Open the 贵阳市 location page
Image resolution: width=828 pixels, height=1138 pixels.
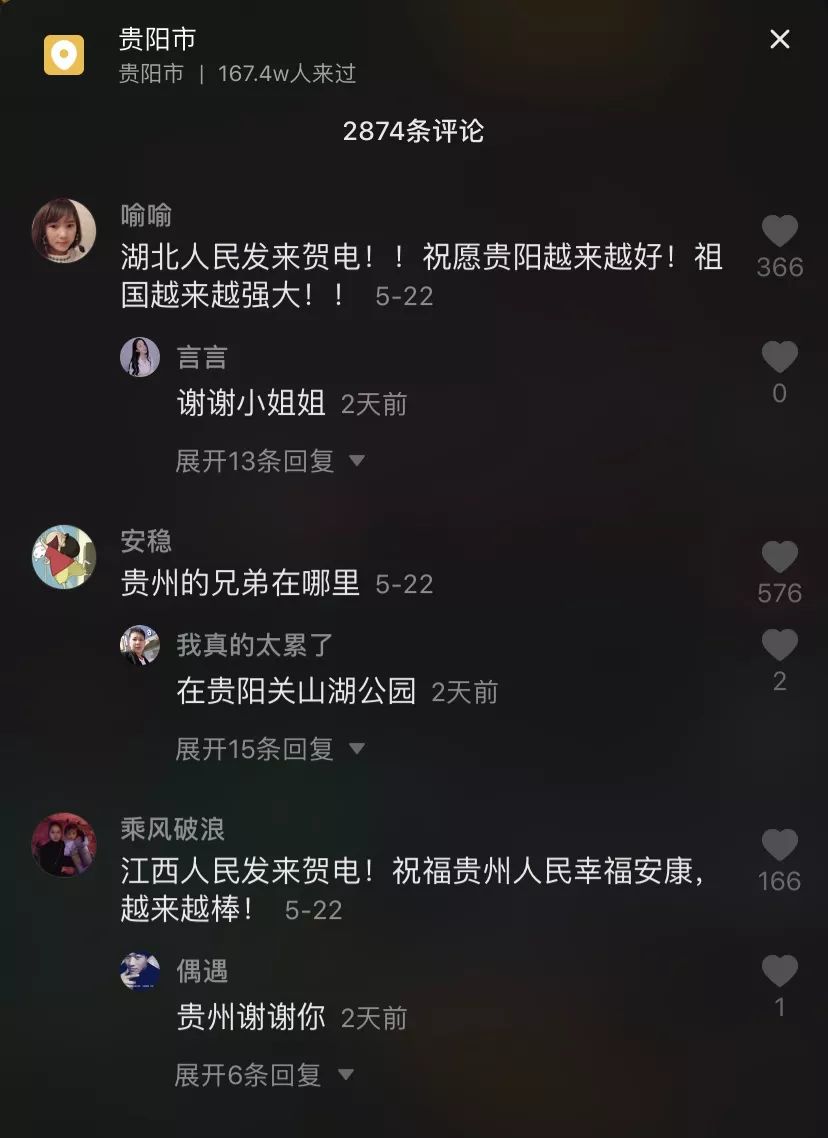[x=157, y=40]
